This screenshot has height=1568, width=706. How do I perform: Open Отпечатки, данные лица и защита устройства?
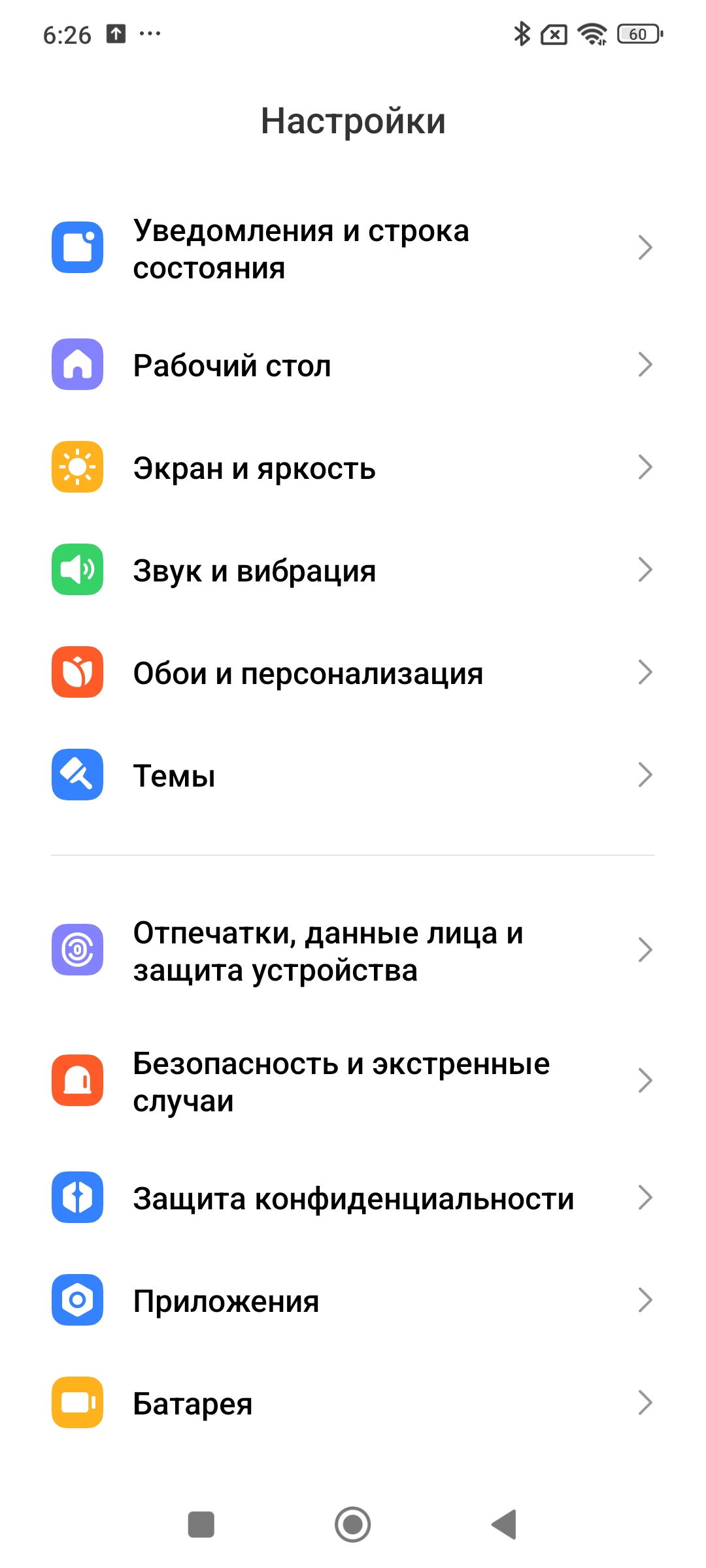point(353,951)
